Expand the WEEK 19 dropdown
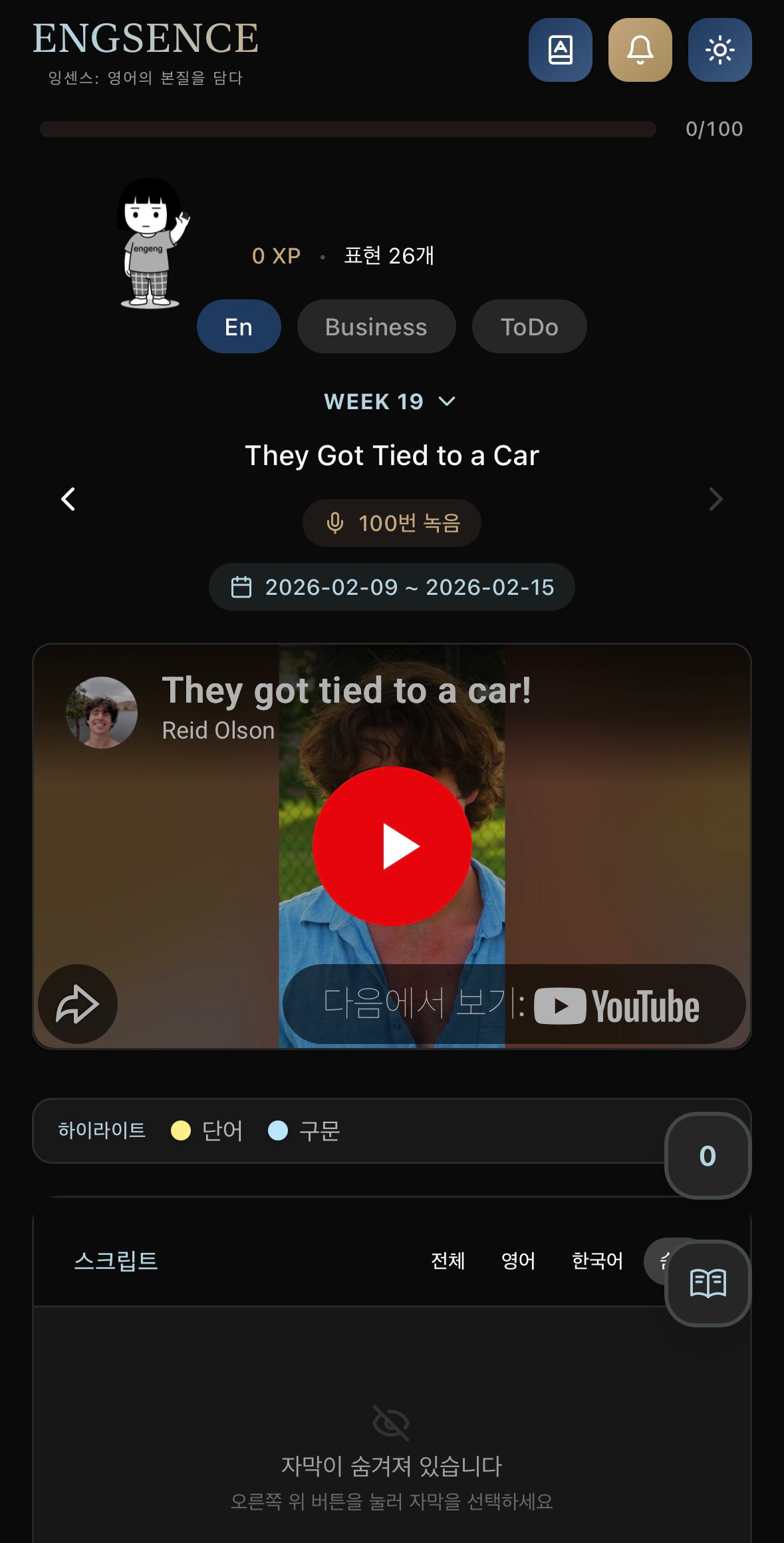The width and height of the screenshot is (784, 1543). click(x=390, y=402)
